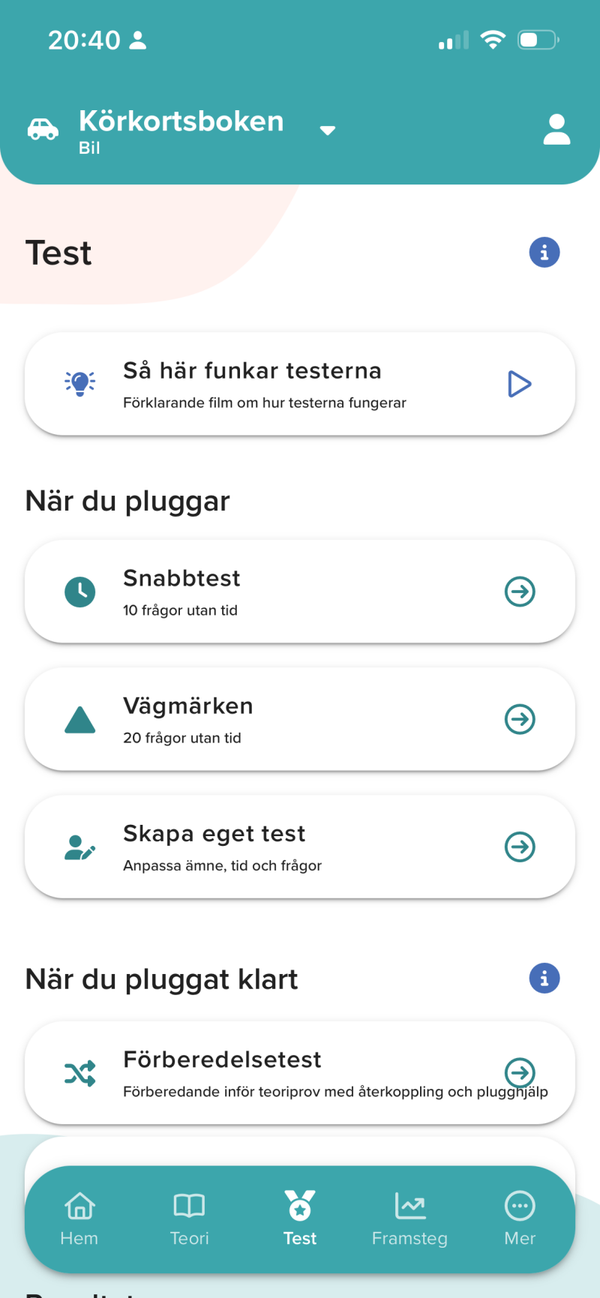Go to the Hem tab
Screen dimensions: 600x1298
[x=79, y=1220]
